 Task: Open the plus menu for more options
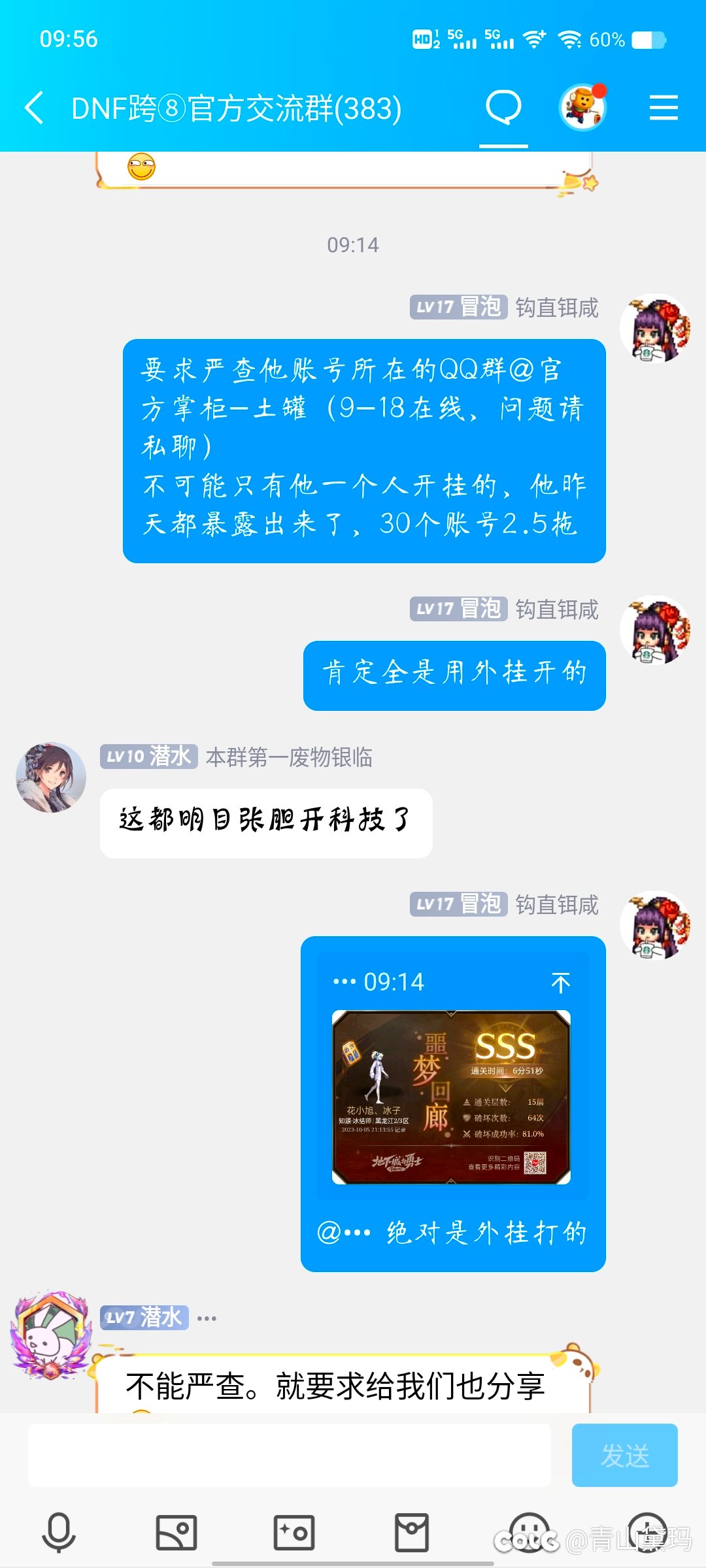coord(647,1532)
